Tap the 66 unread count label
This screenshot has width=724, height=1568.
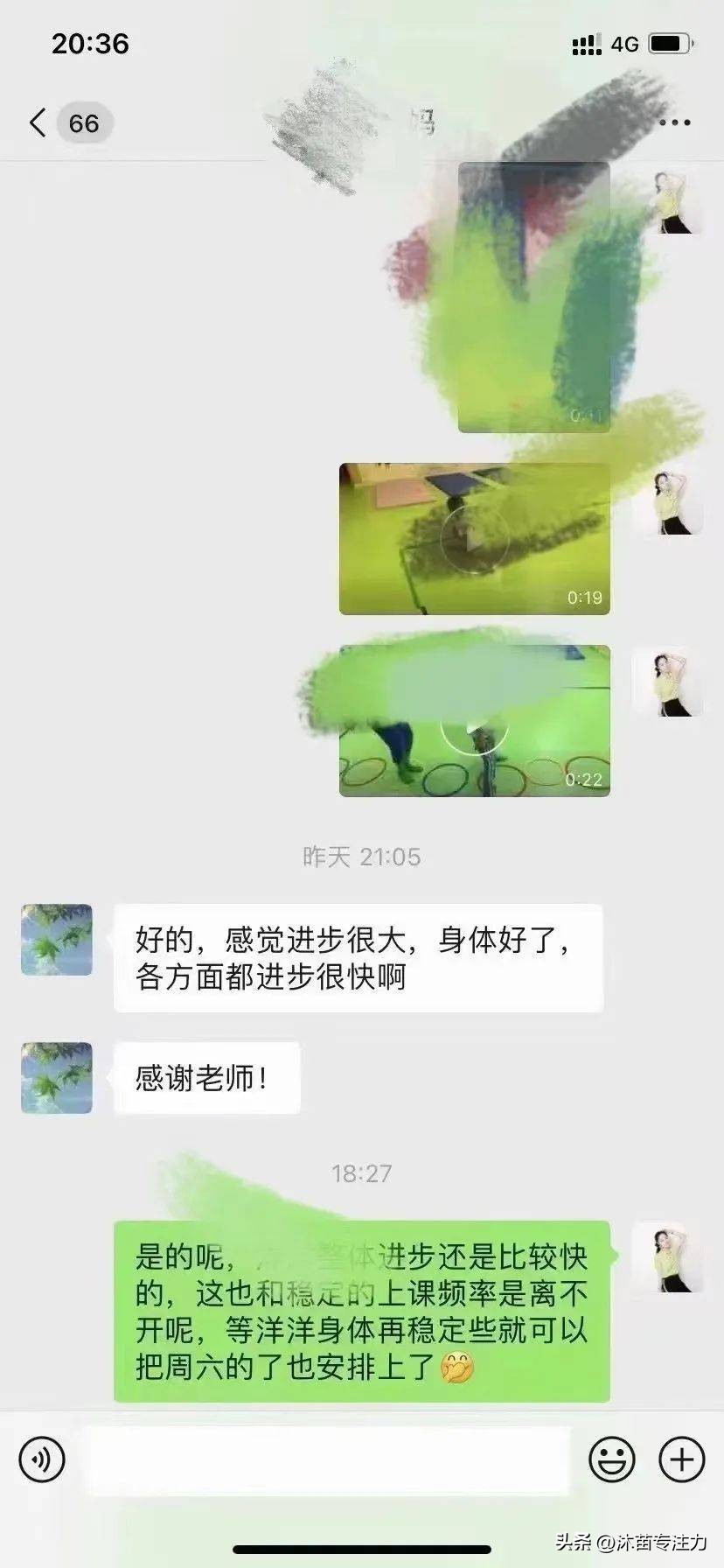tap(83, 122)
